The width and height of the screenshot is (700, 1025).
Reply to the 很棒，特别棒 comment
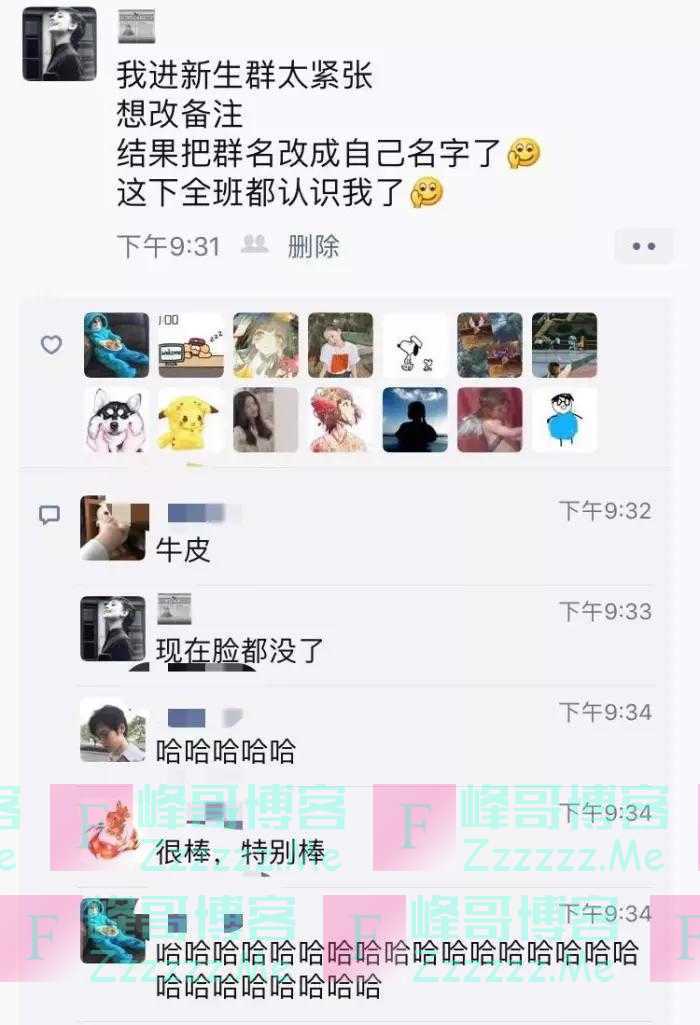click(x=240, y=853)
